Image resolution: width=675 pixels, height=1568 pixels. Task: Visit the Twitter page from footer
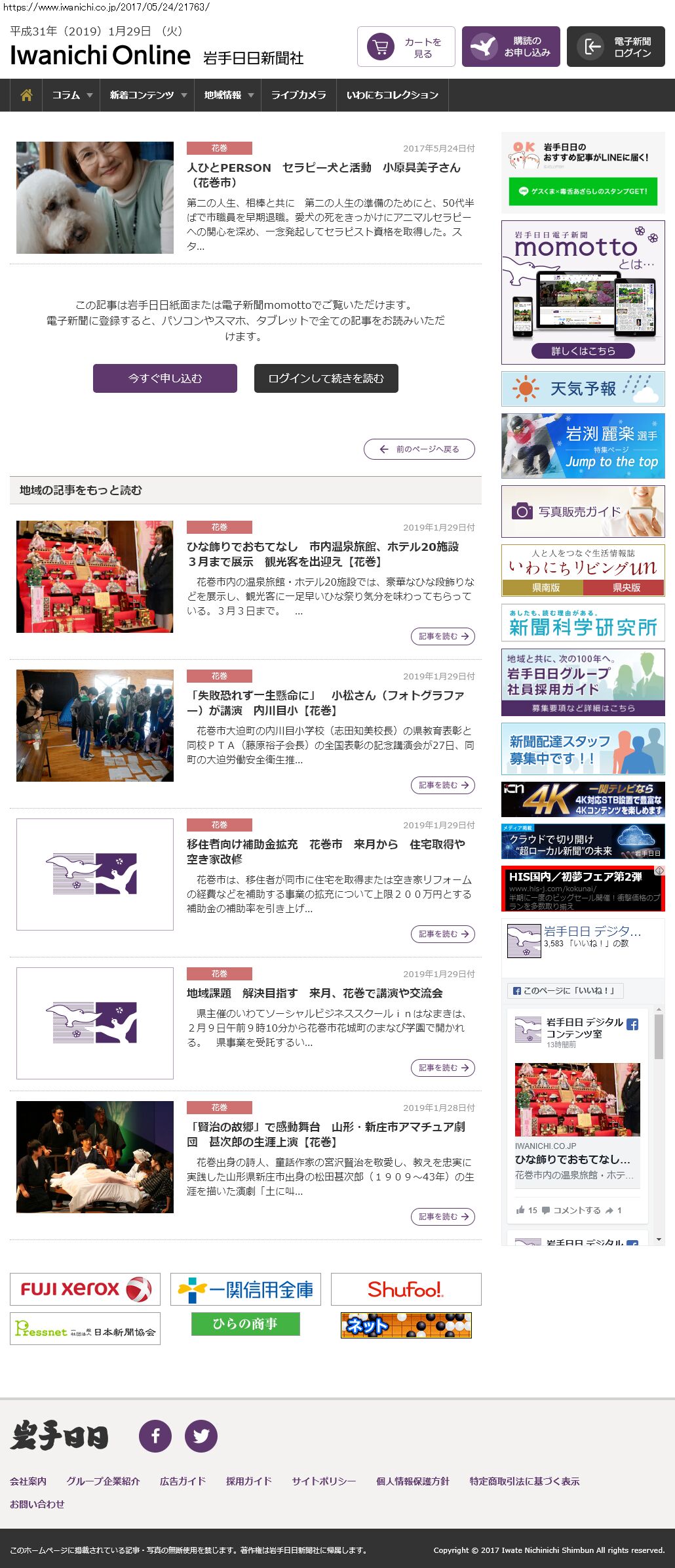coord(201,1436)
